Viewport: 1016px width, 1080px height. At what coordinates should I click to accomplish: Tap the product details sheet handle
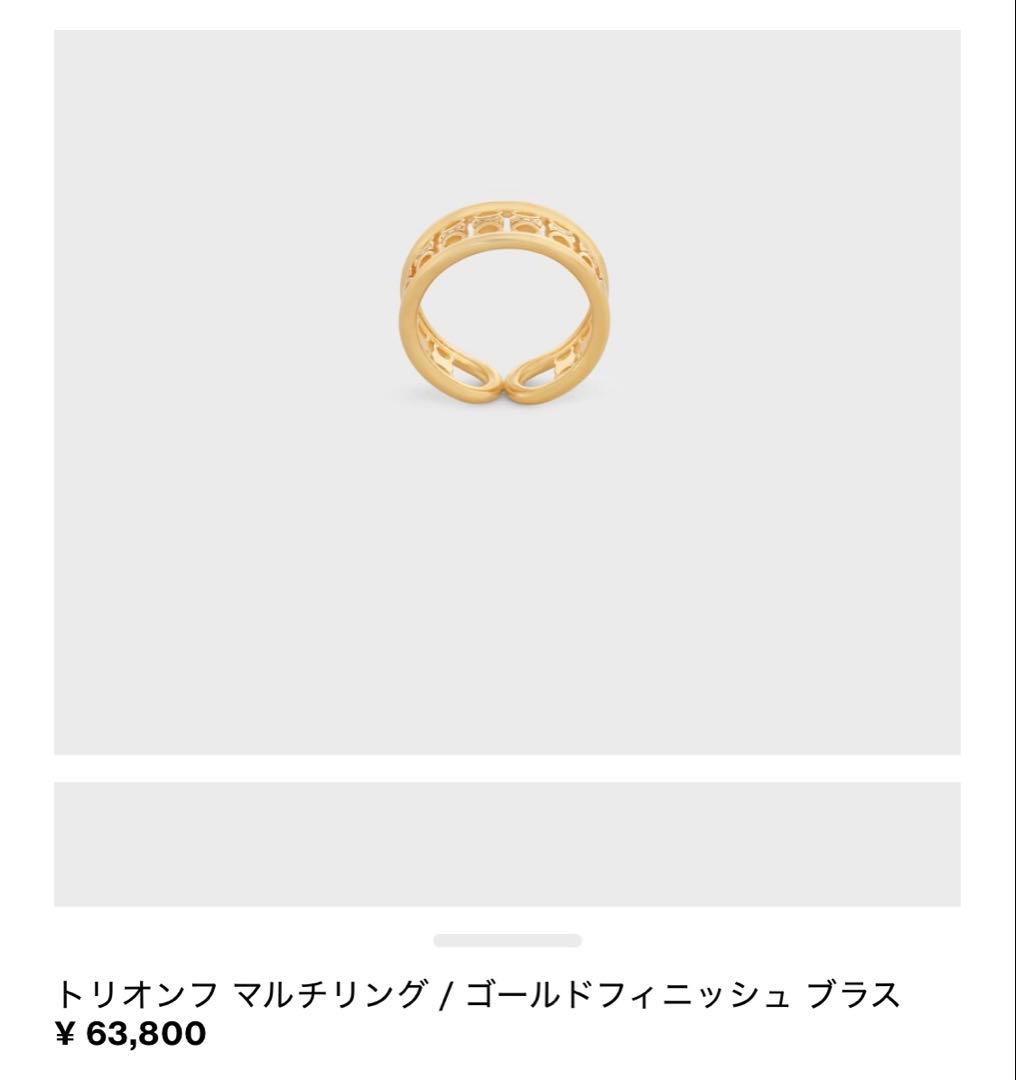click(507, 940)
